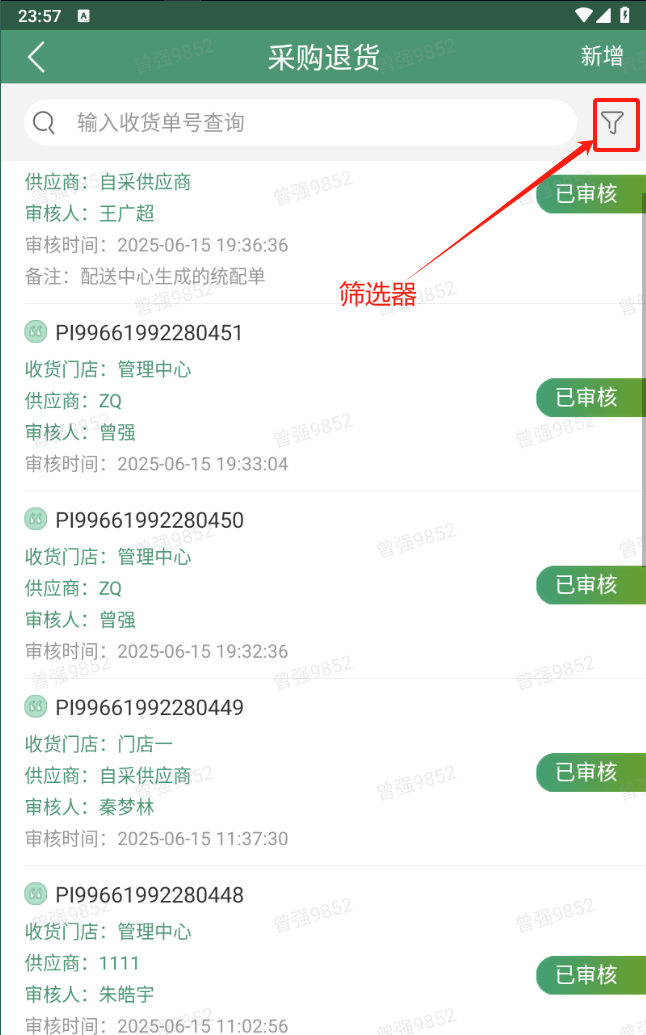Image resolution: width=646 pixels, height=1035 pixels.
Task: Tap 新增 to add a return order
Action: coord(602,57)
